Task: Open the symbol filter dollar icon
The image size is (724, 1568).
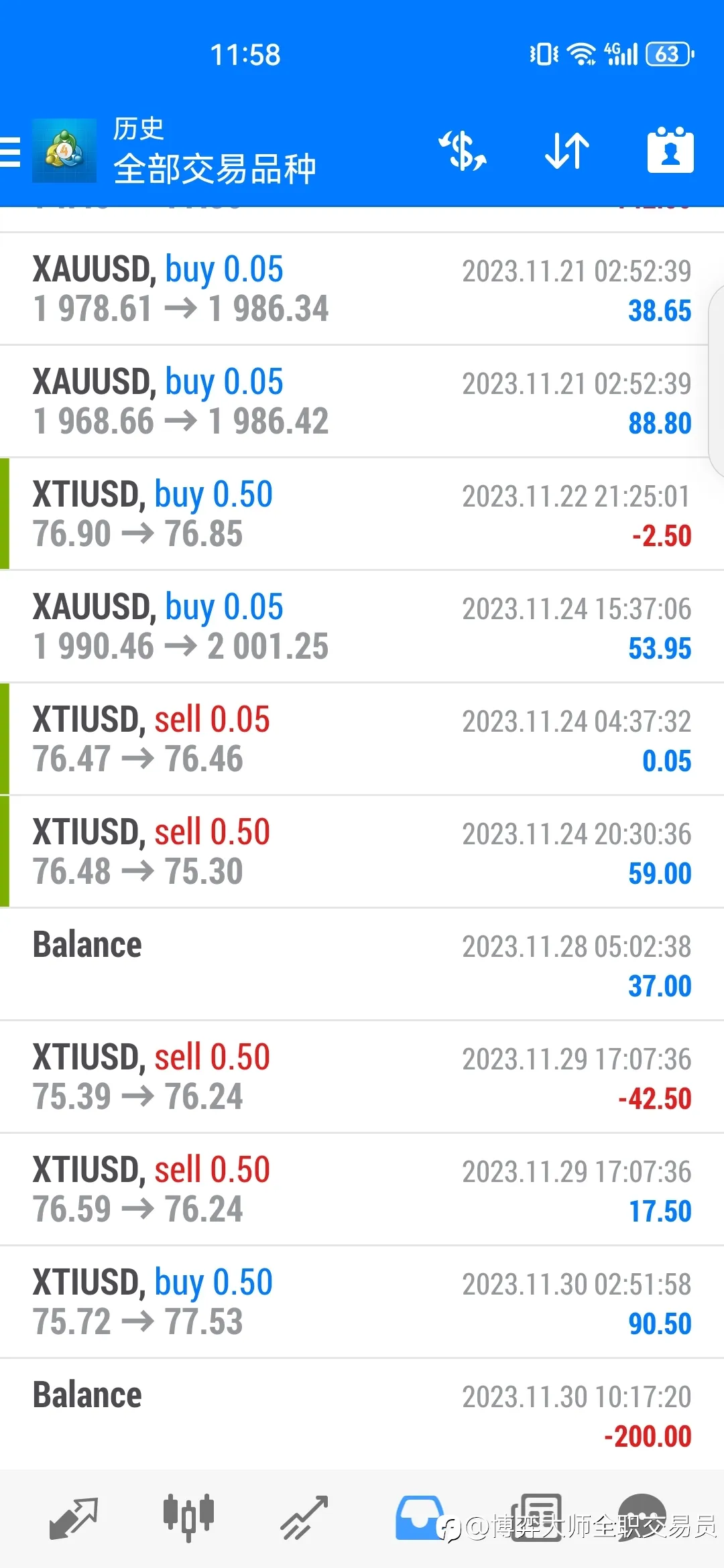Action: (463, 151)
